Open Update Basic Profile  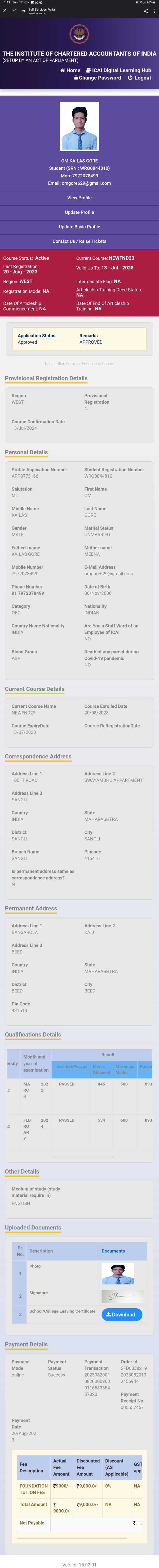[79, 226]
